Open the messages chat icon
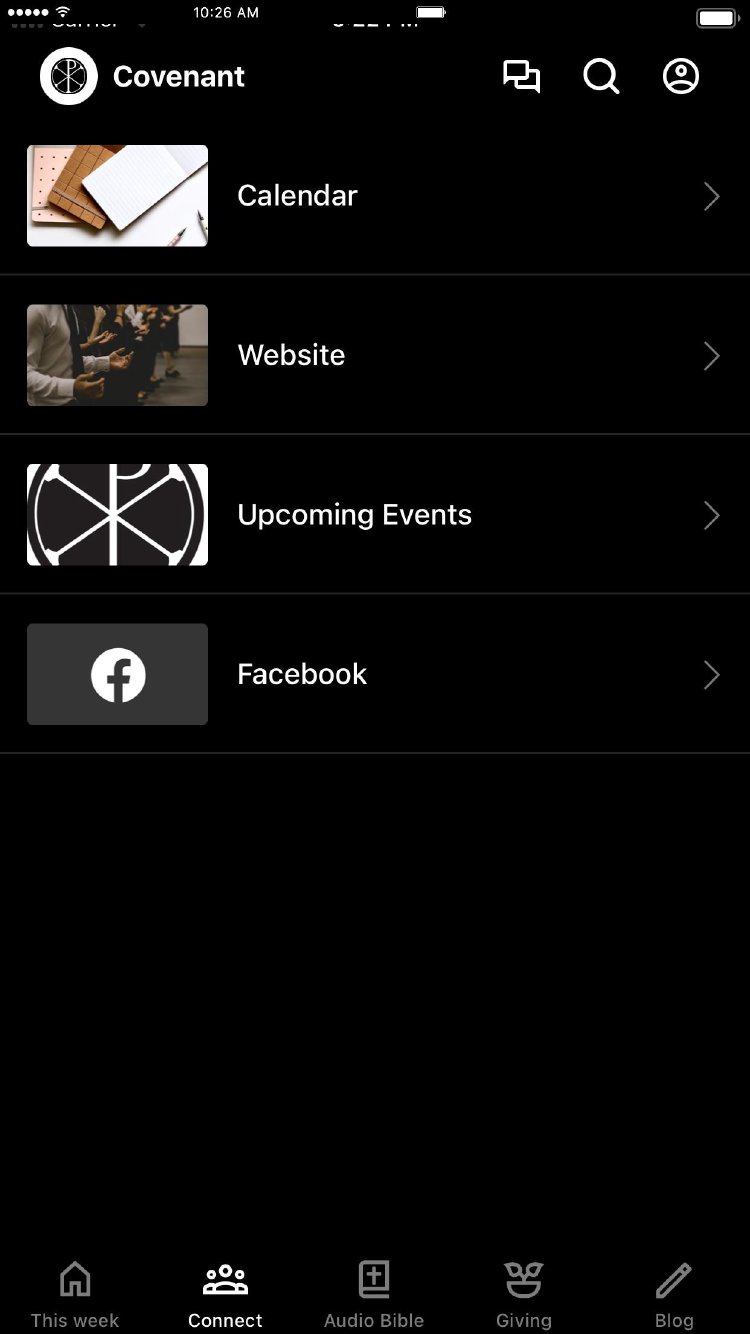 click(521, 77)
